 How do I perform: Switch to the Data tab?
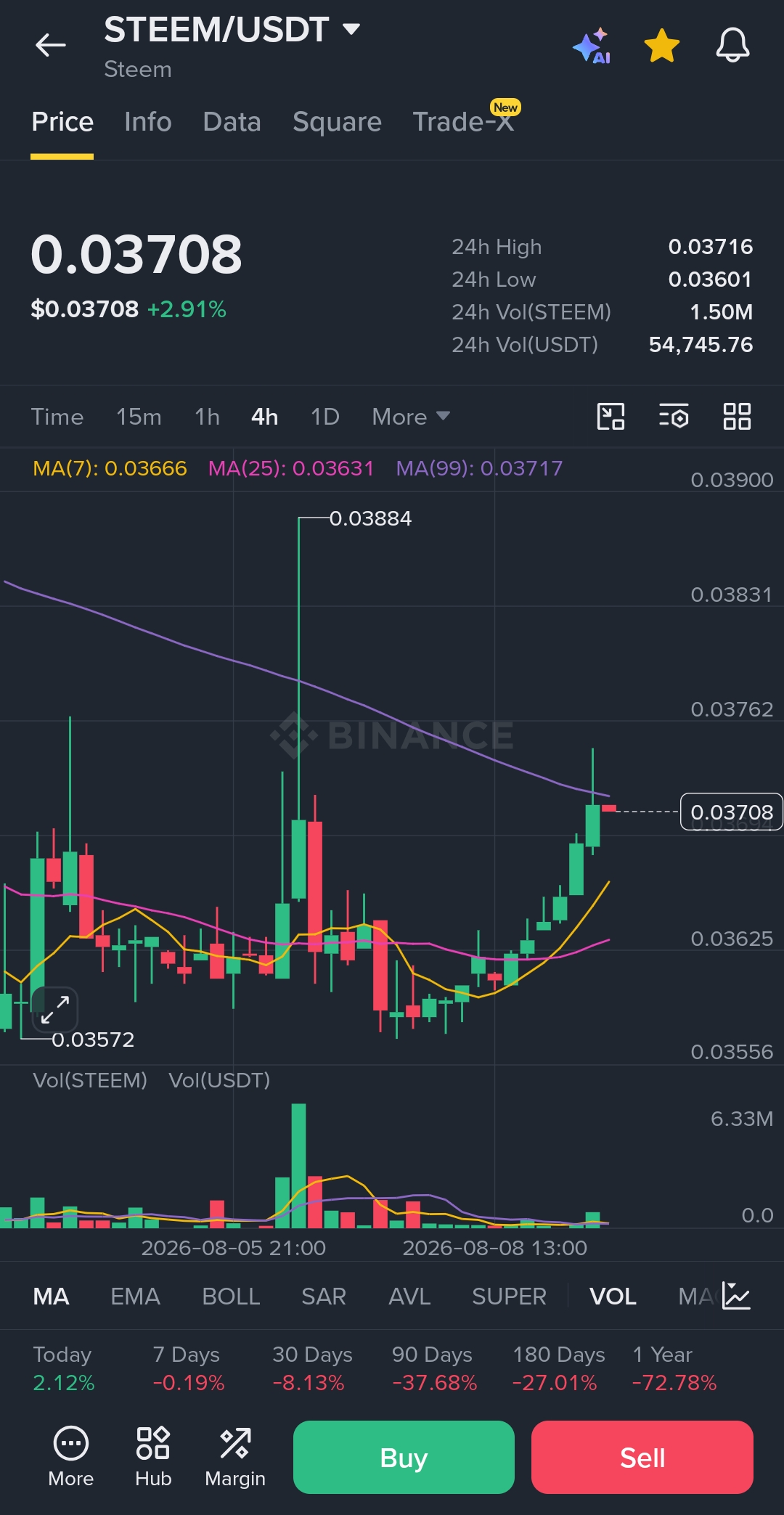232,122
